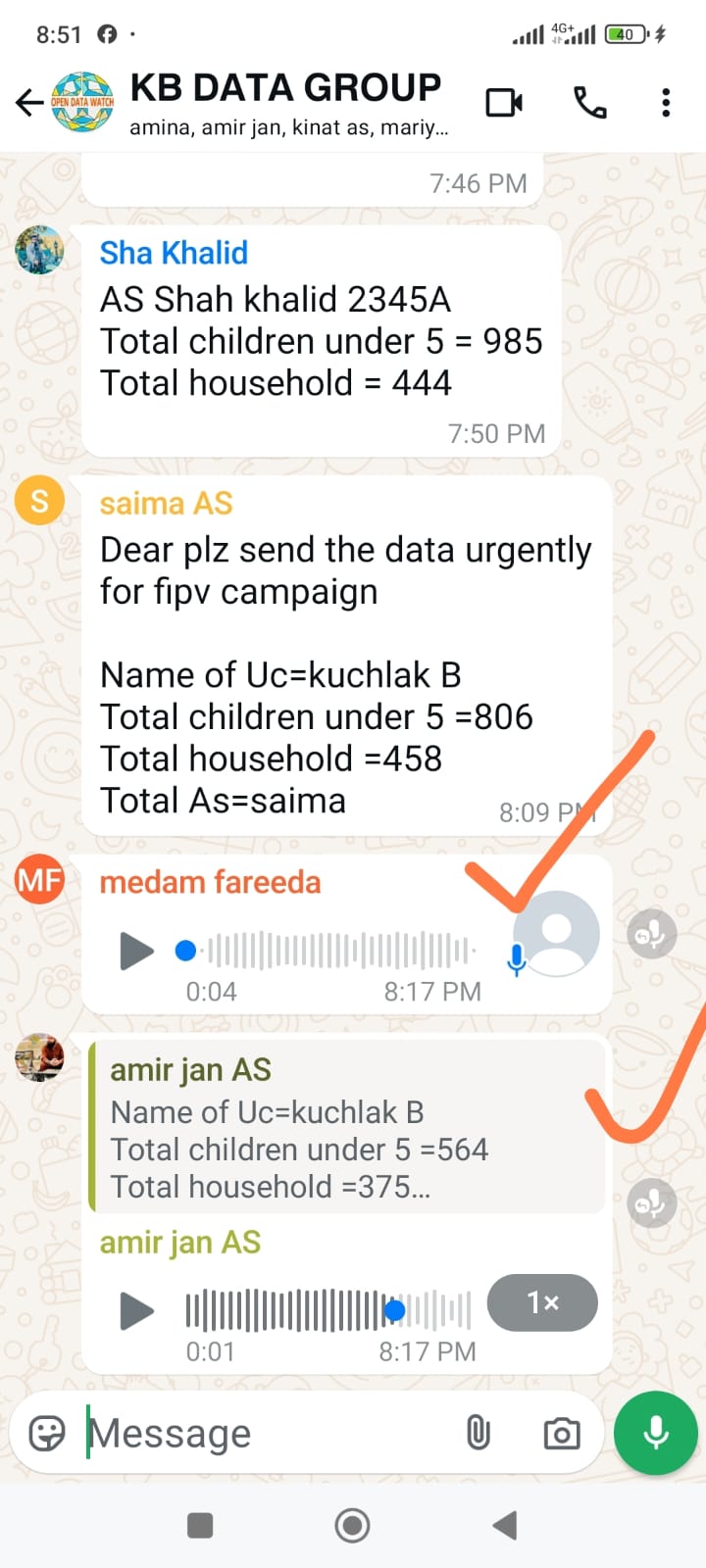Open the camera from the message bar
This screenshot has height=1568, width=706.
562,1434
